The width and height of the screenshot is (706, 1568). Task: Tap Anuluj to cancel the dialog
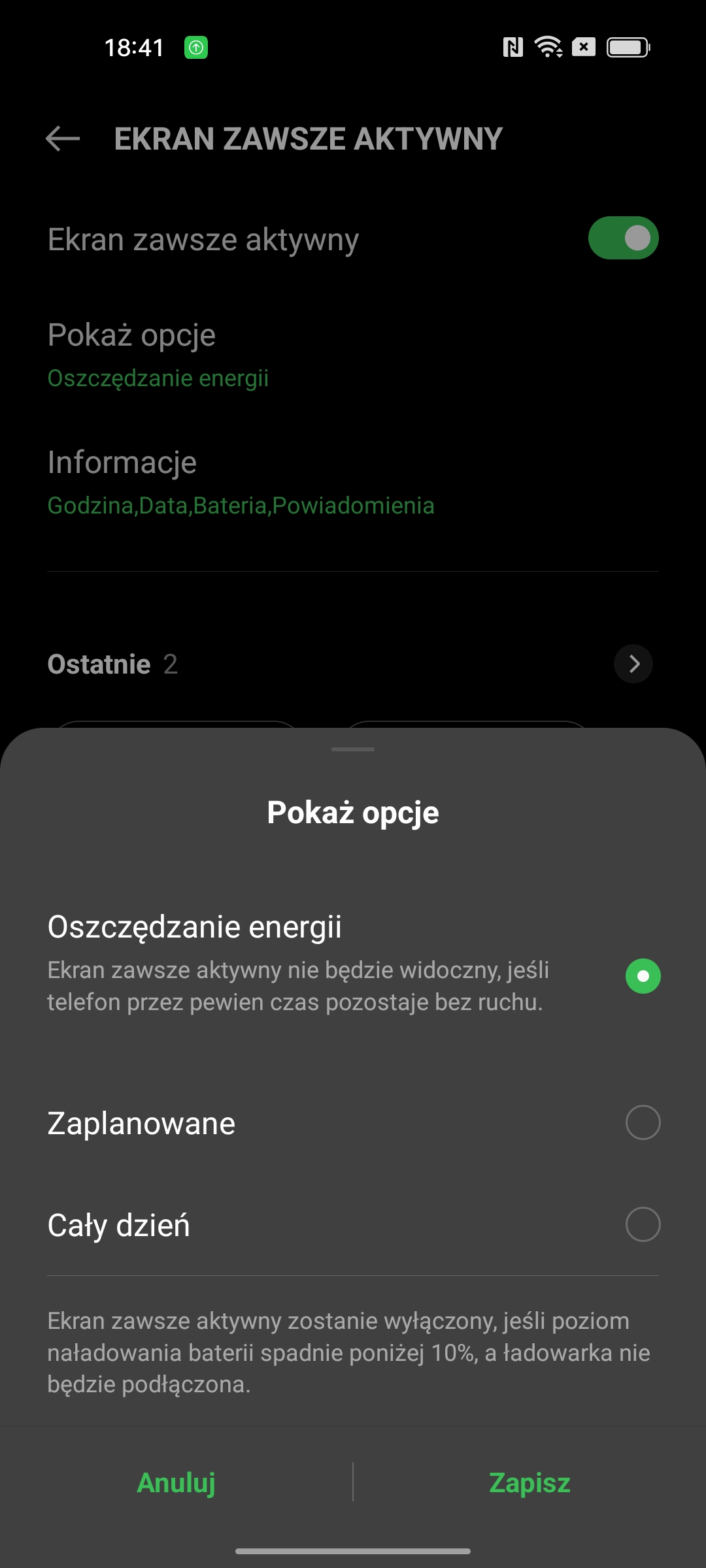(176, 1482)
